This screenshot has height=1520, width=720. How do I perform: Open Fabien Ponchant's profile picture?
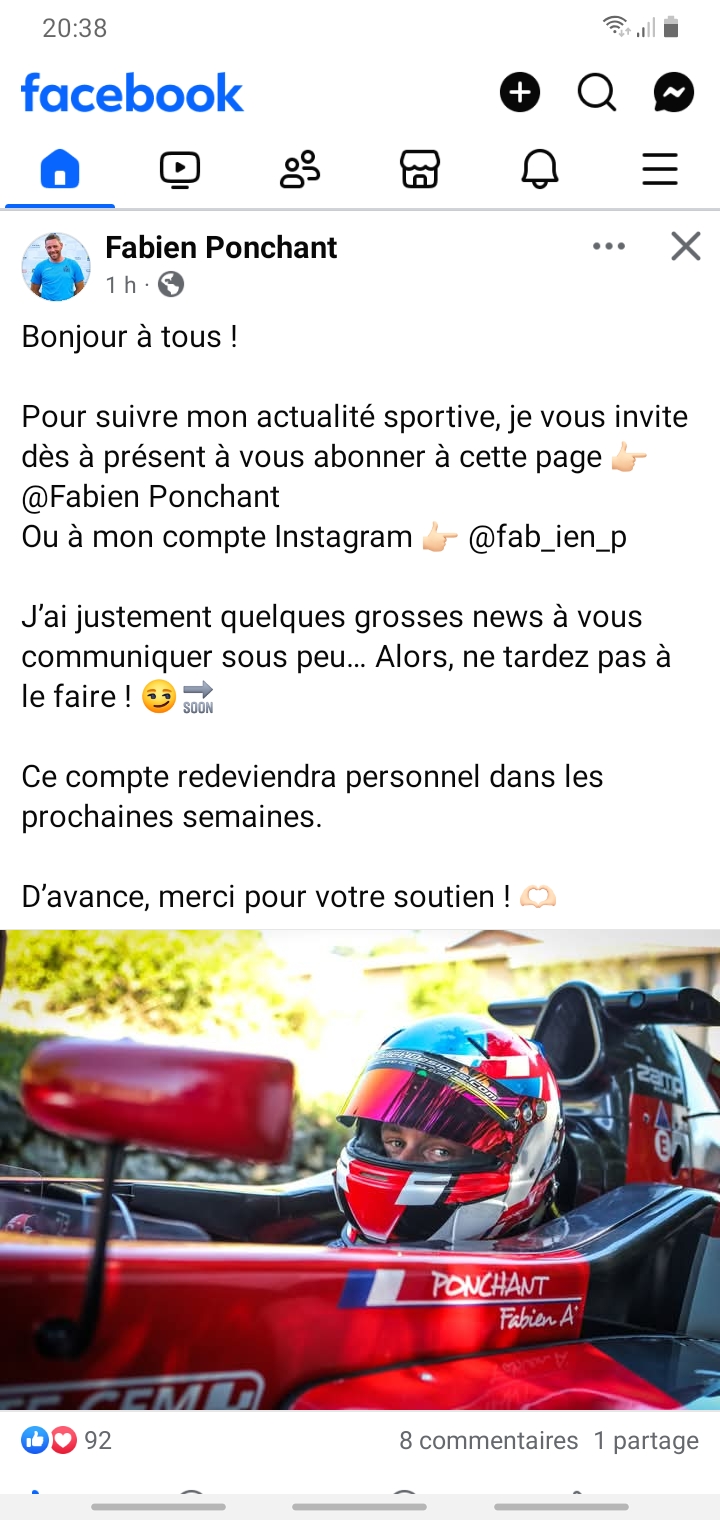(56, 266)
